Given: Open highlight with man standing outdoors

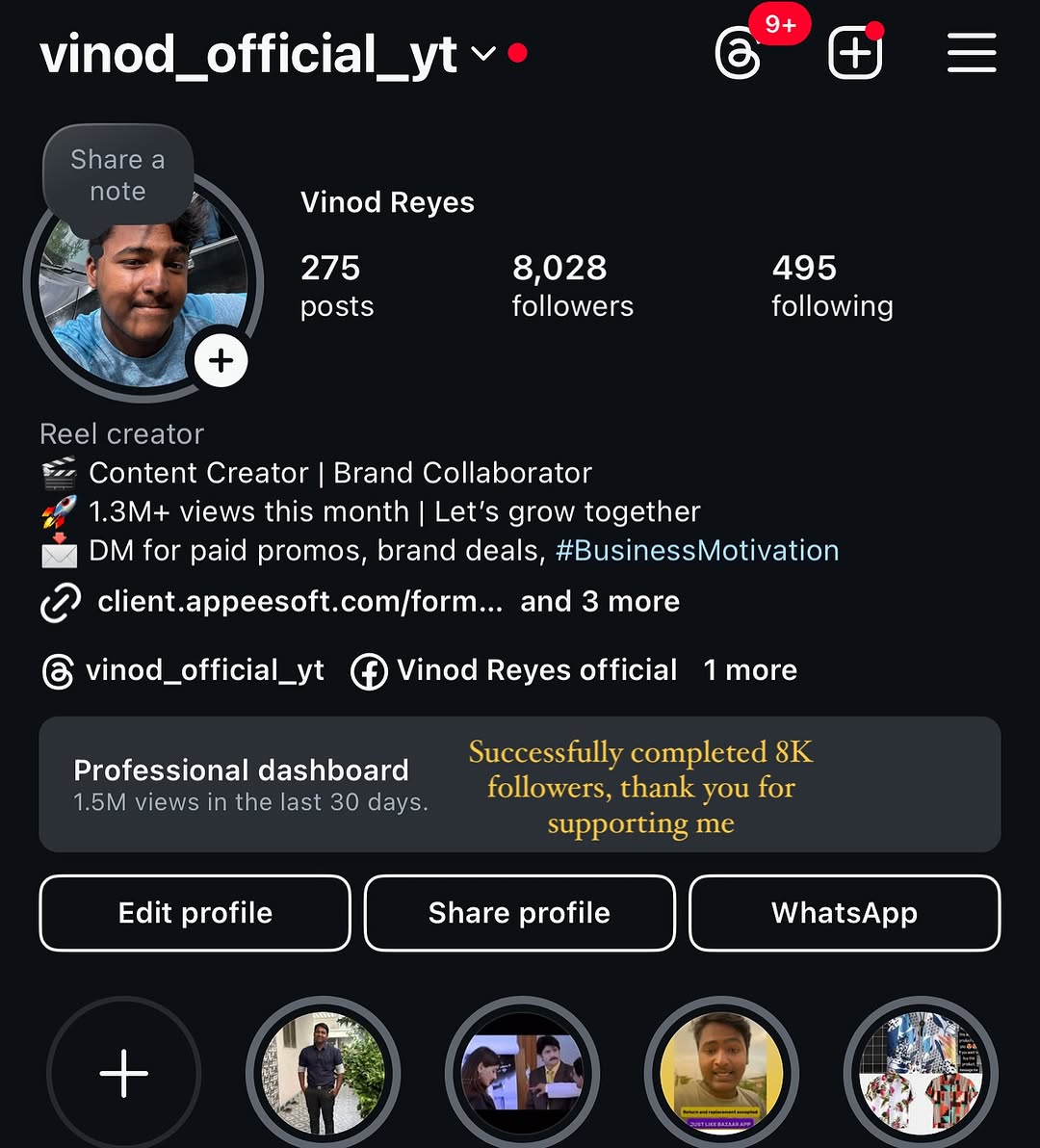Looking at the screenshot, I should point(323,1074).
